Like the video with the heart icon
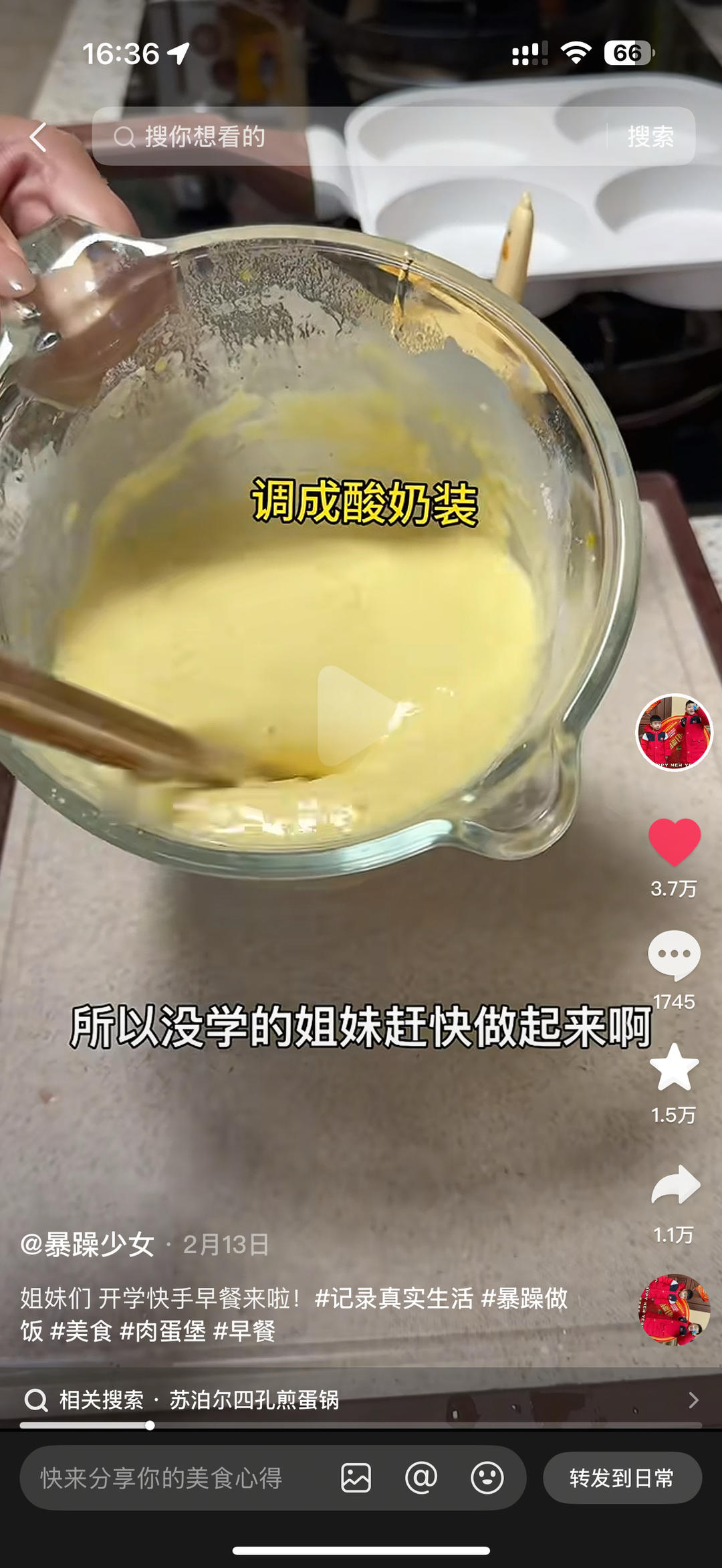The width and height of the screenshot is (722, 1568). click(674, 843)
